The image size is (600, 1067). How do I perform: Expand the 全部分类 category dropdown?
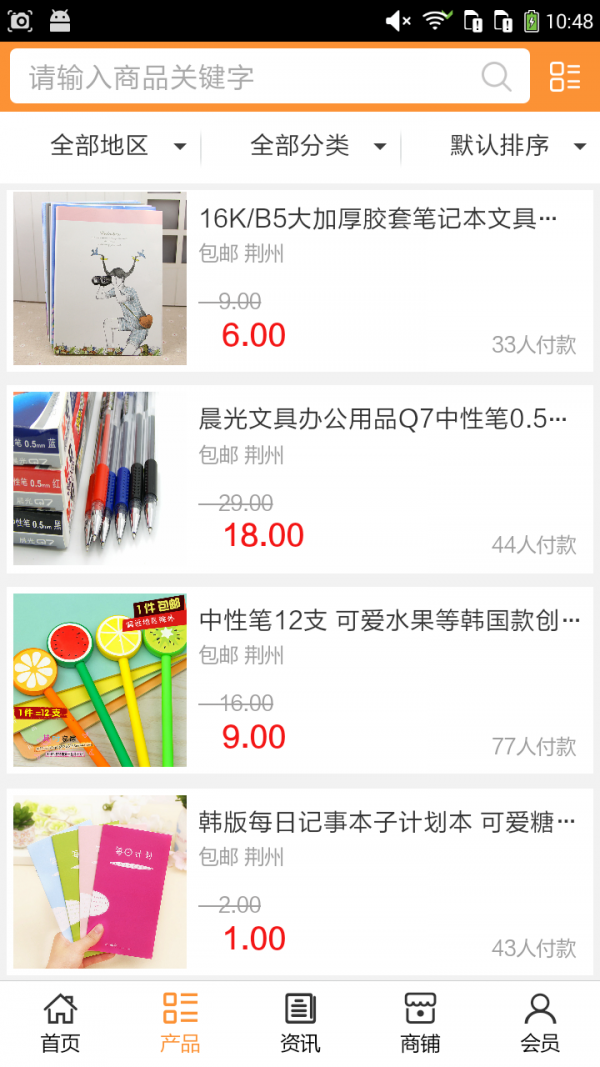(318, 146)
